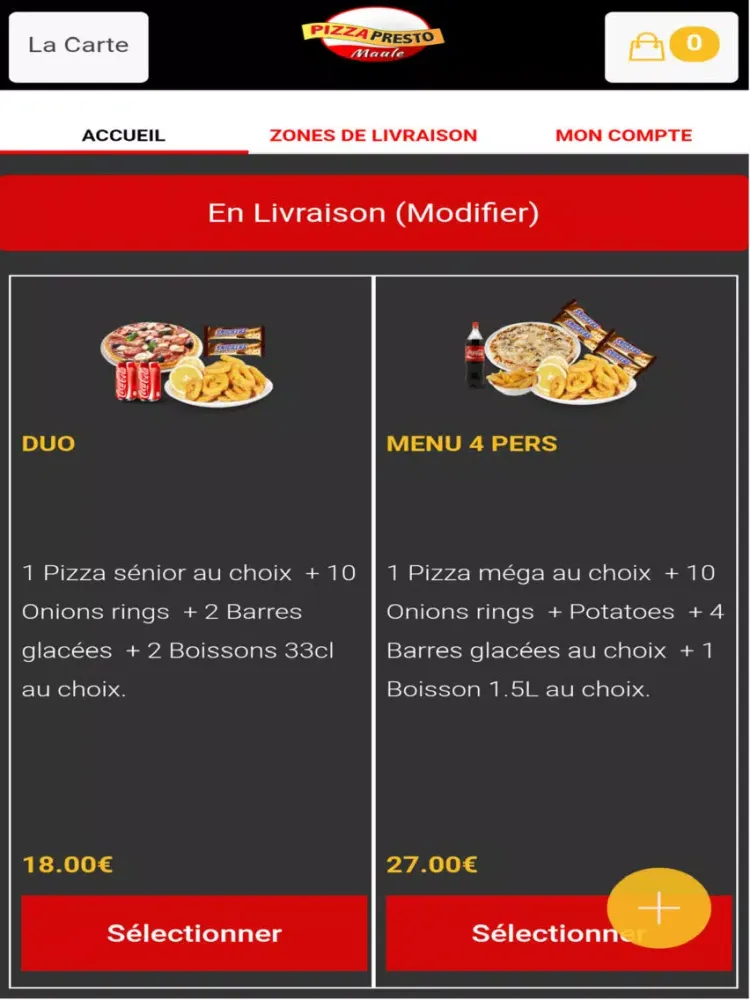
Task: Switch to the ACCUEIL tab
Action: pos(125,134)
